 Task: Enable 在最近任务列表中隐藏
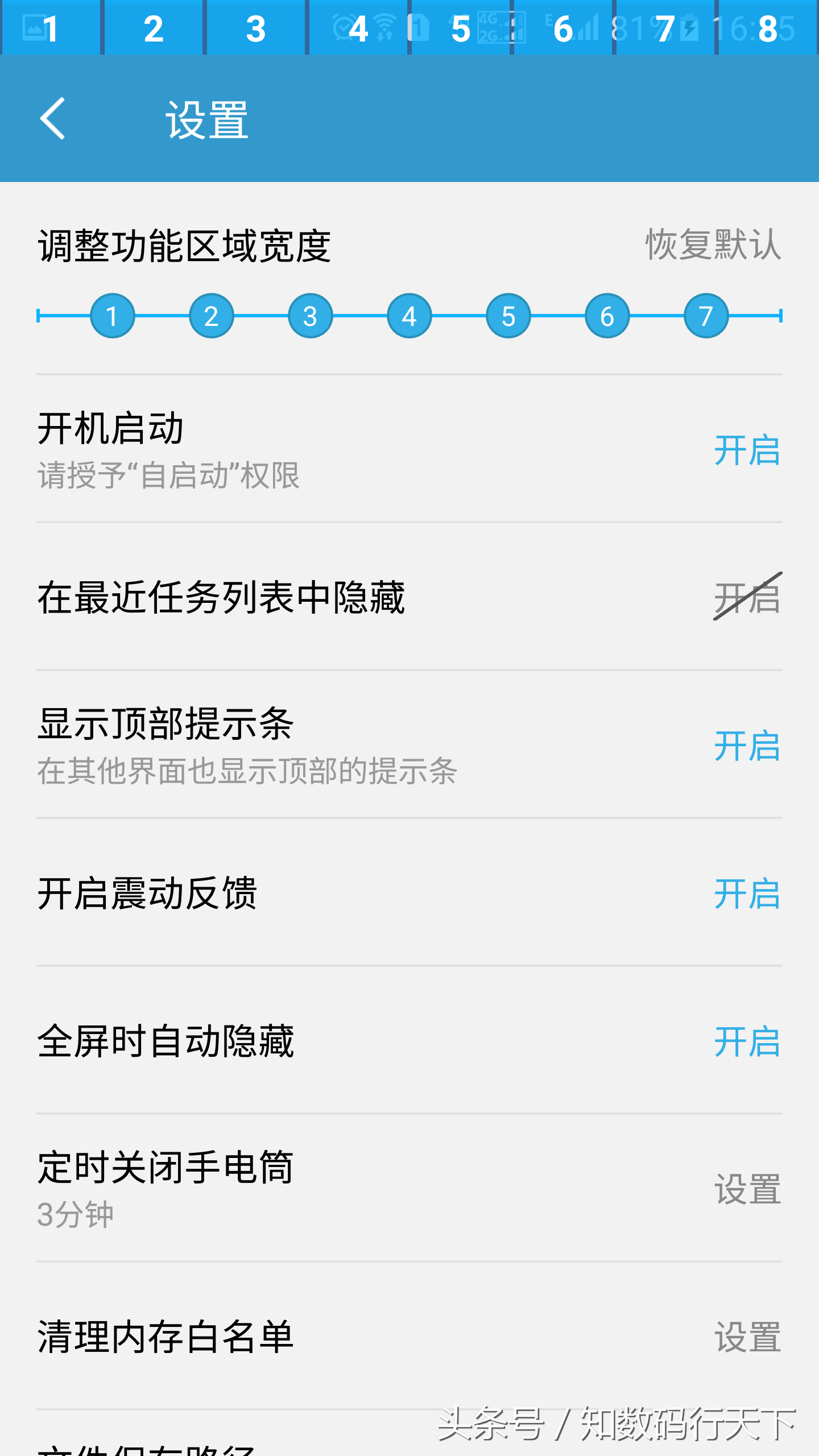[747, 597]
